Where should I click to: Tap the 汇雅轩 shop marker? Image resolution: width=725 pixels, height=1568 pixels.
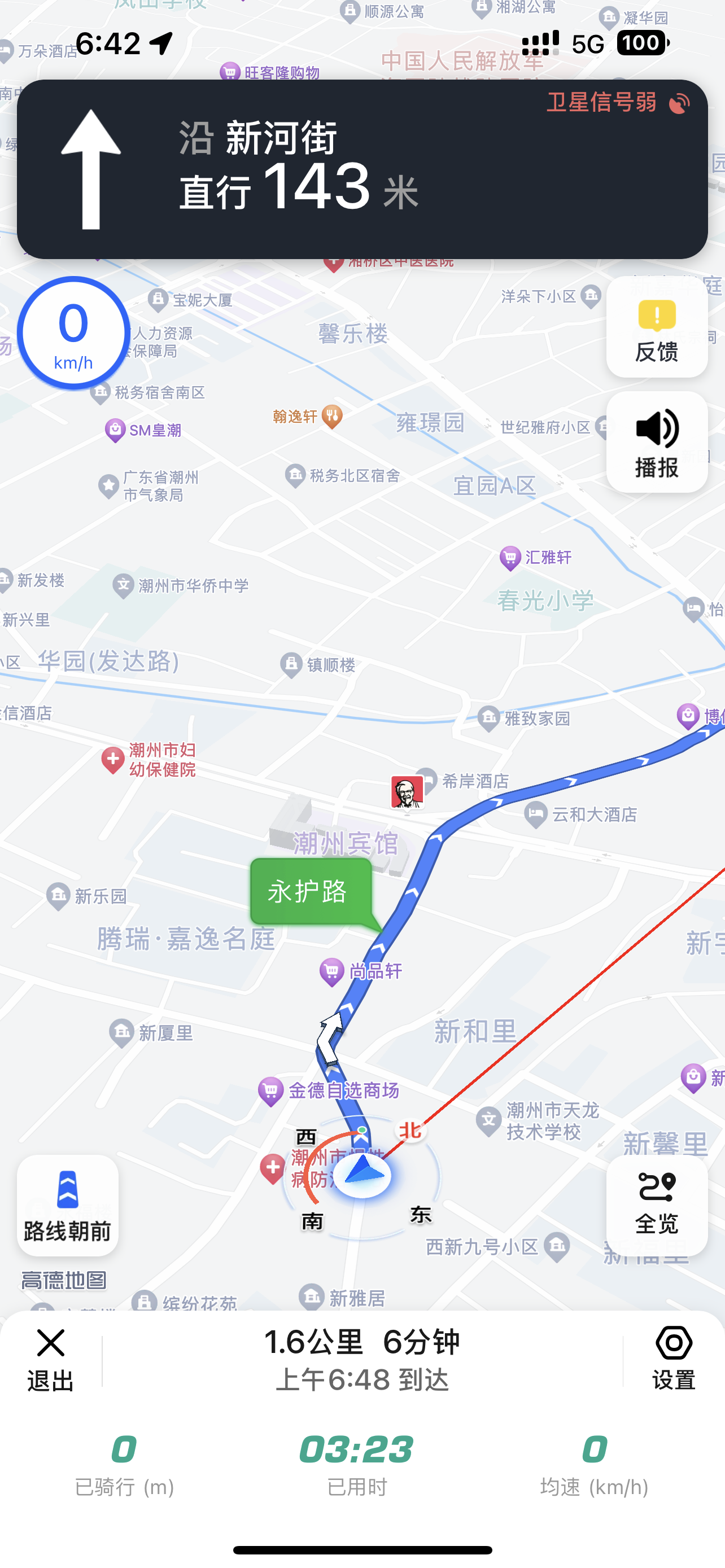click(x=510, y=557)
